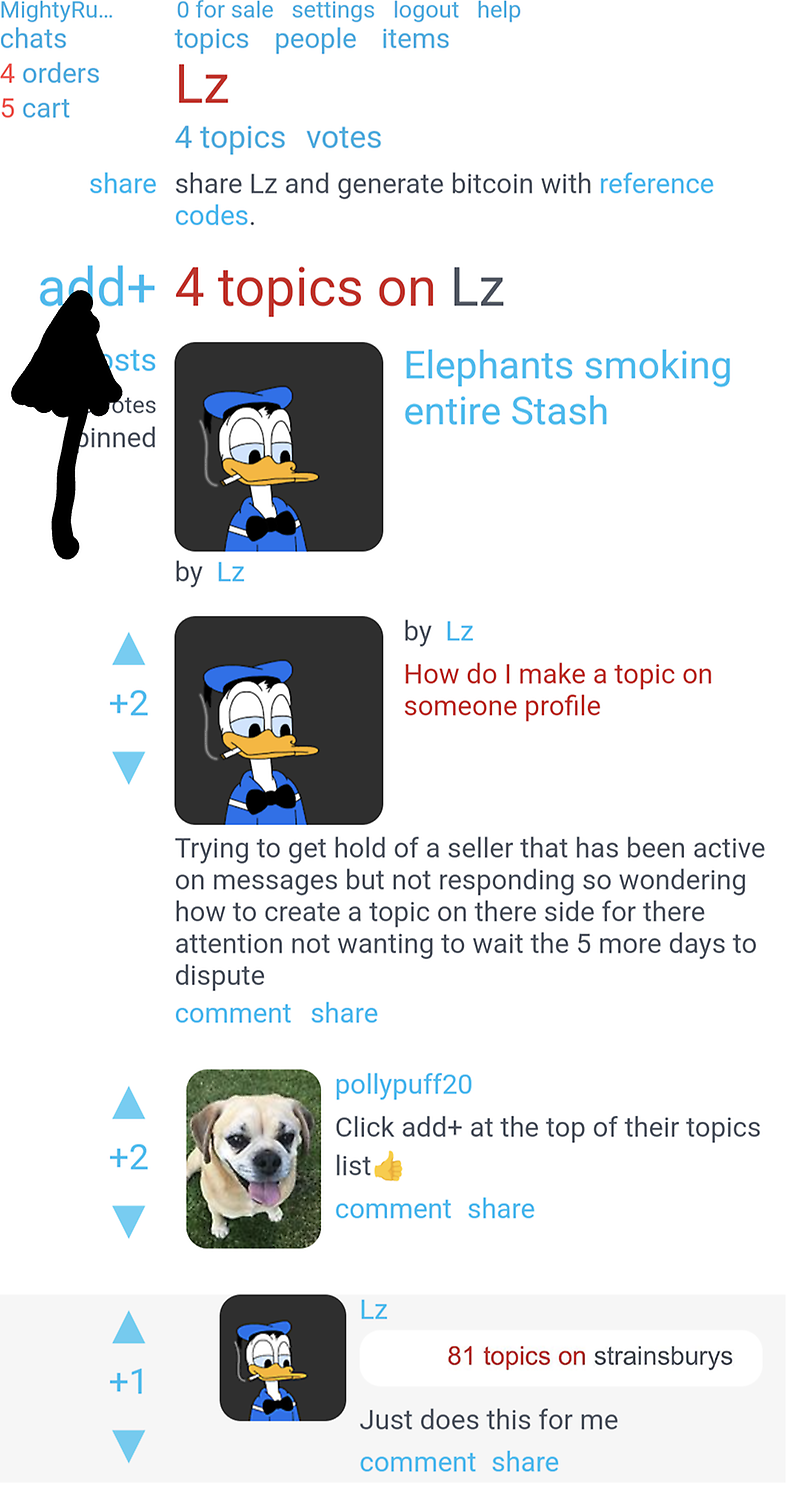Open topic Elephants smoking entire Stash

(x=566, y=388)
